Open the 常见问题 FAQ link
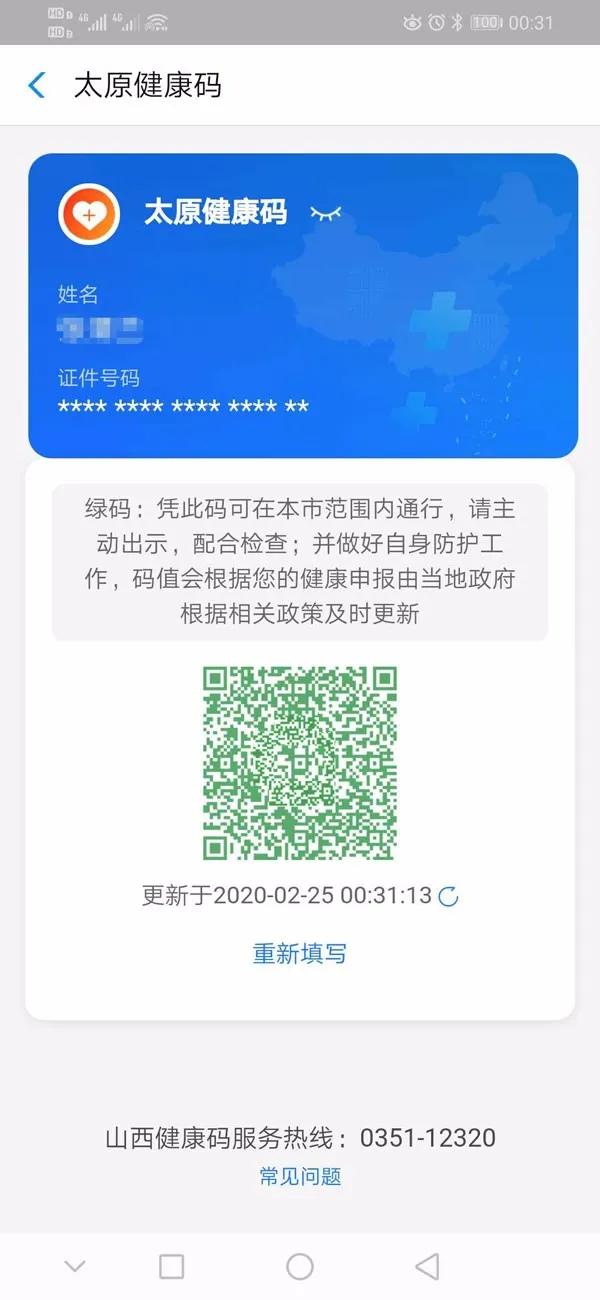Screen dimensions: 600x1300 (x=300, y=1176)
